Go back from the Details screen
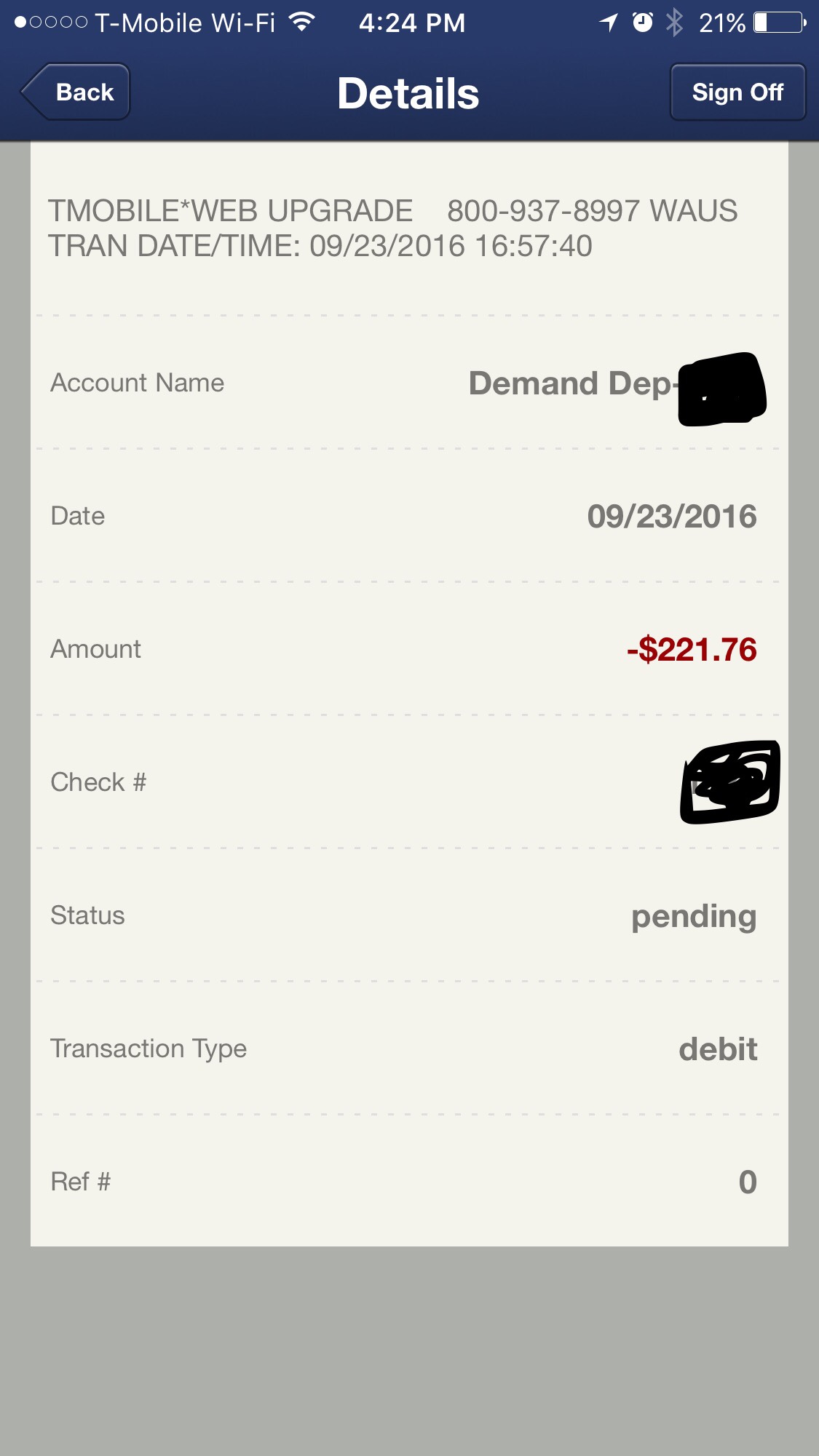Viewport: 819px width, 1456px height. point(76,92)
